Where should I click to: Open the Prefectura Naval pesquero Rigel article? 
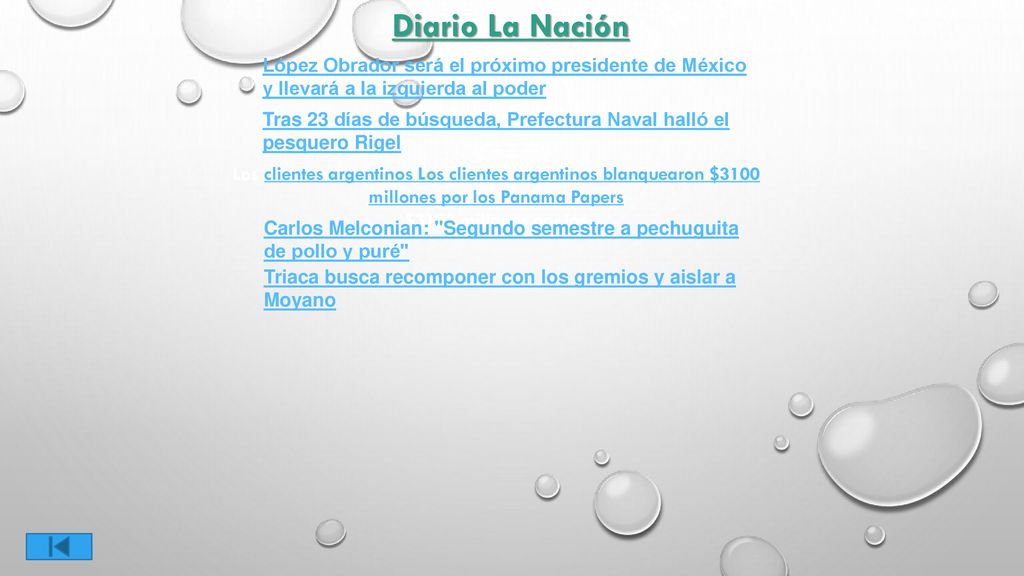495,131
